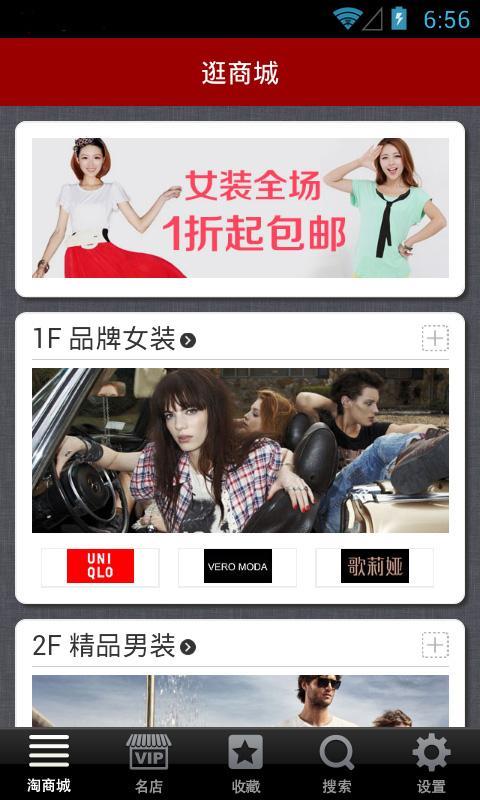Select the VERO MODA brand tile
This screenshot has height=800, width=480.
pos(238,566)
